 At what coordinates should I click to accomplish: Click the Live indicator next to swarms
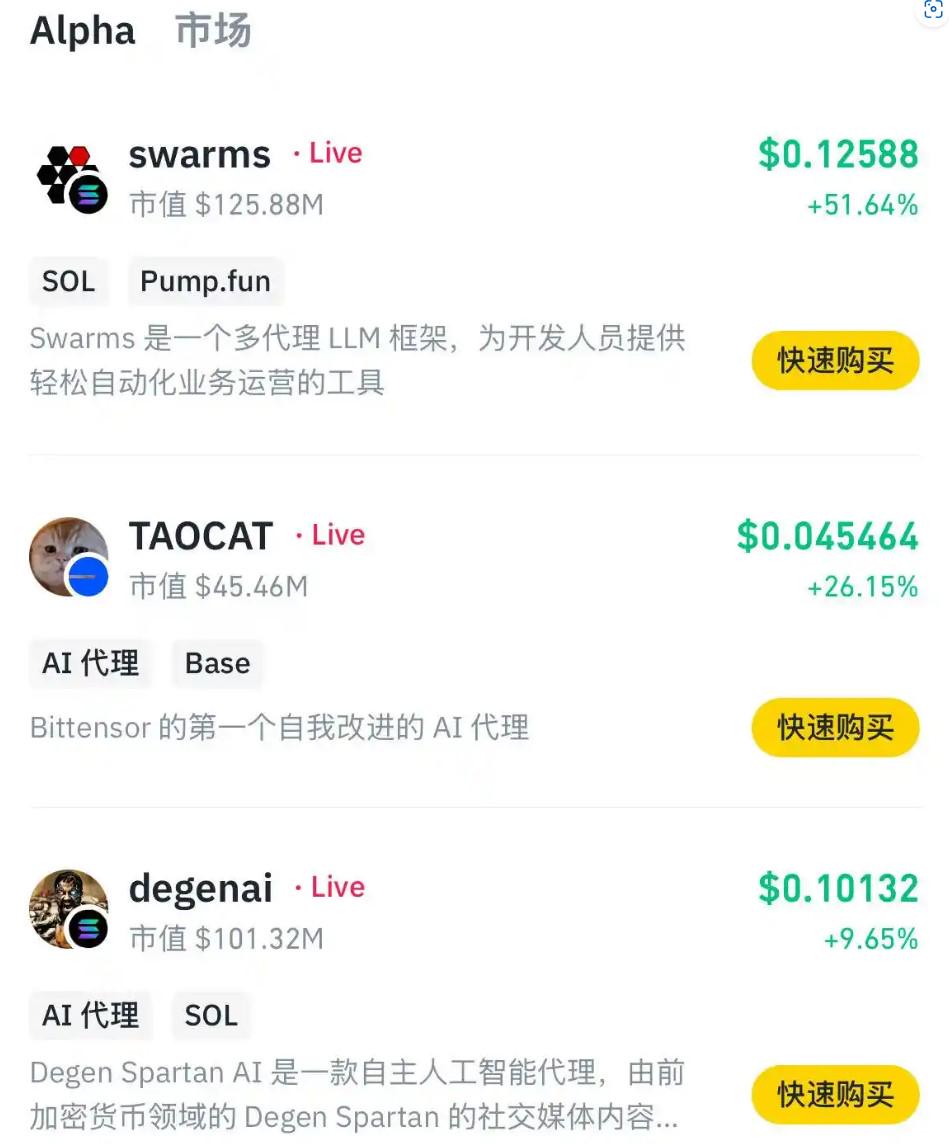(x=335, y=154)
